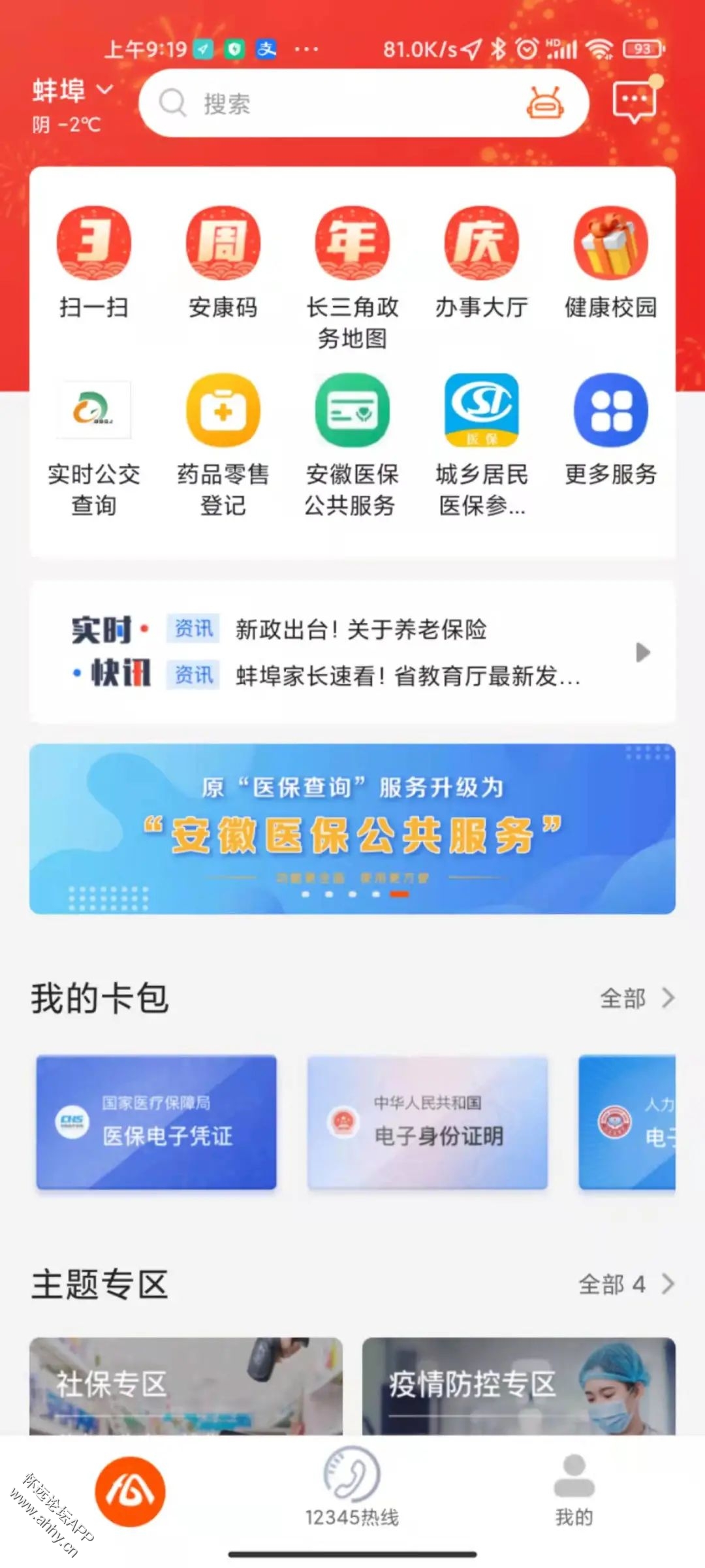Show 更多服务
705x1568 pixels.
610,428
